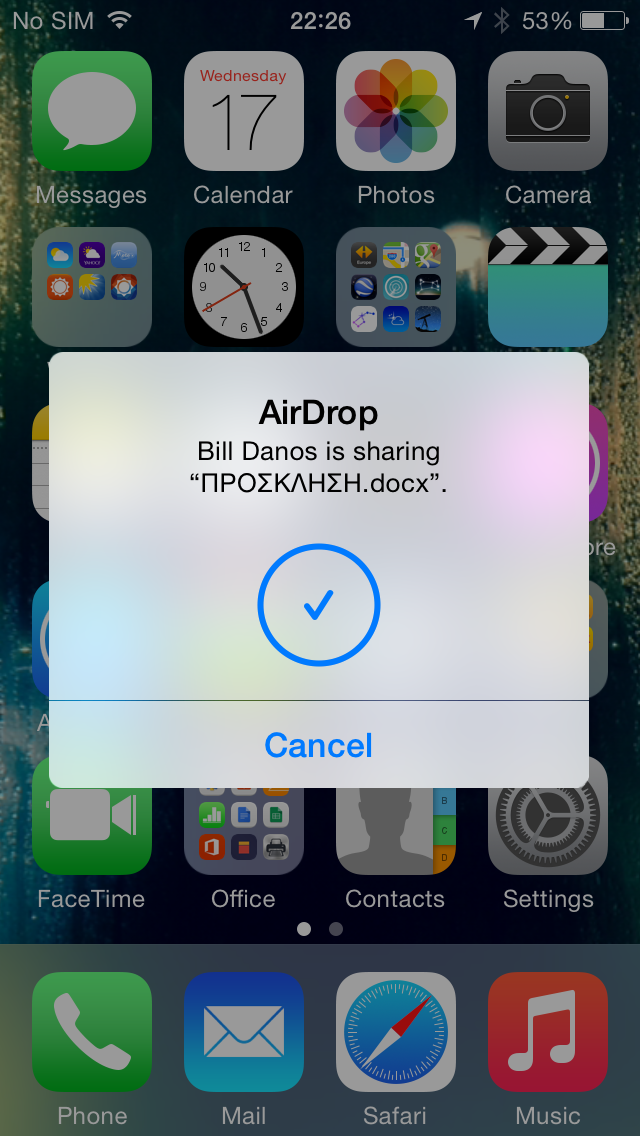This screenshot has height=1136, width=640.
Task: Open the Videos clapperboard app
Action: [548, 287]
